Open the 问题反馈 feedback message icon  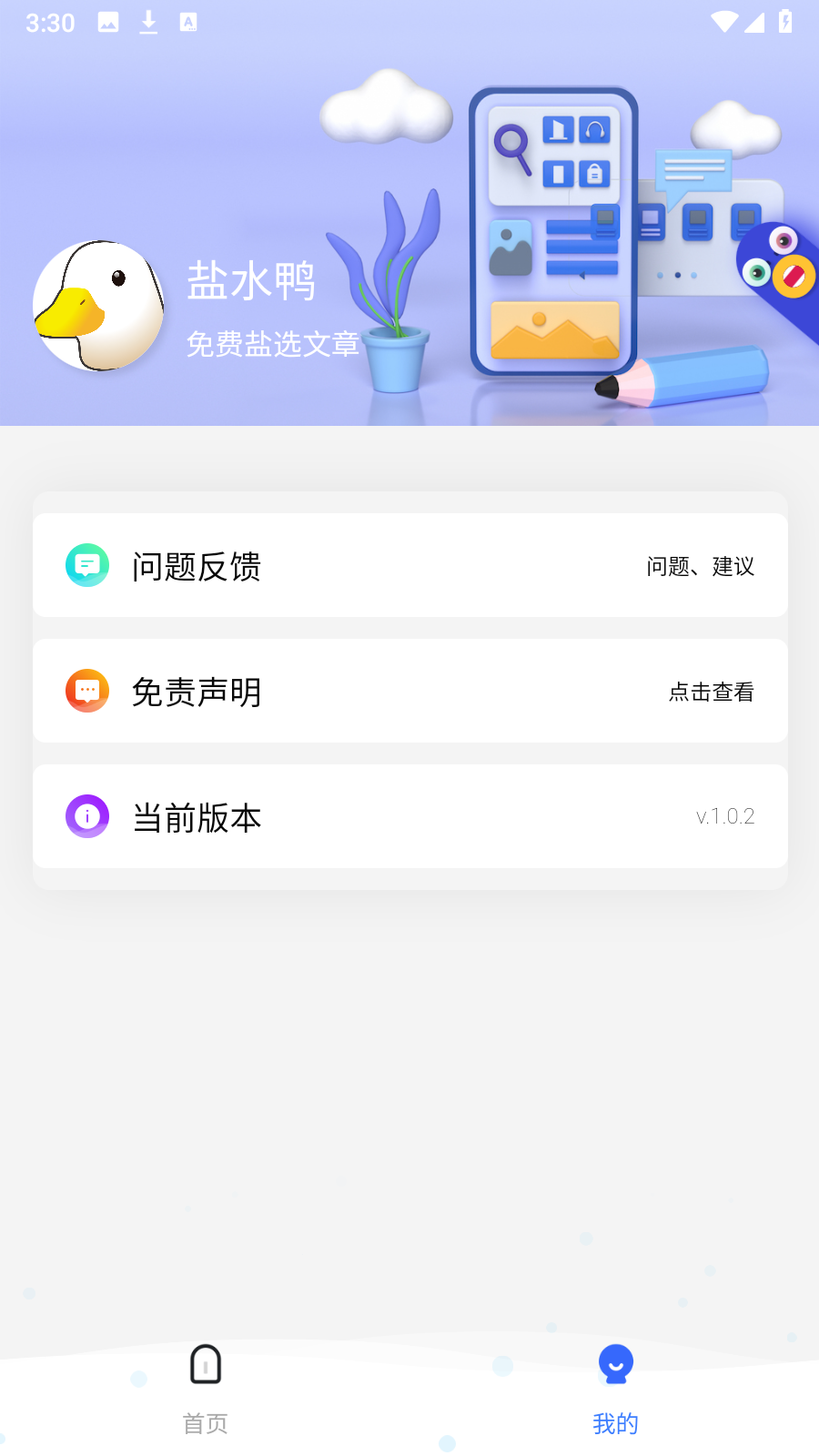click(x=86, y=564)
